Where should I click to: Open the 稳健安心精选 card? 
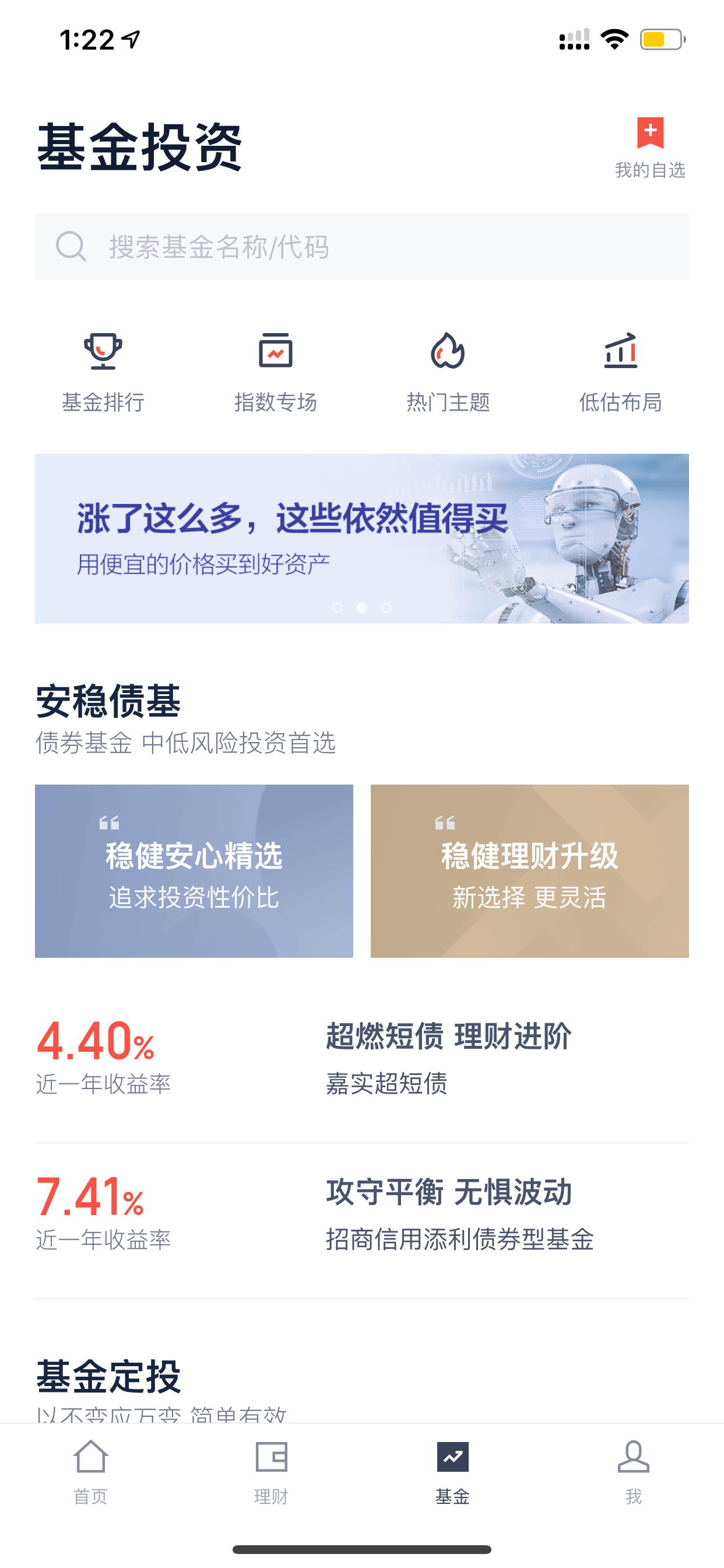click(x=194, y=870)
